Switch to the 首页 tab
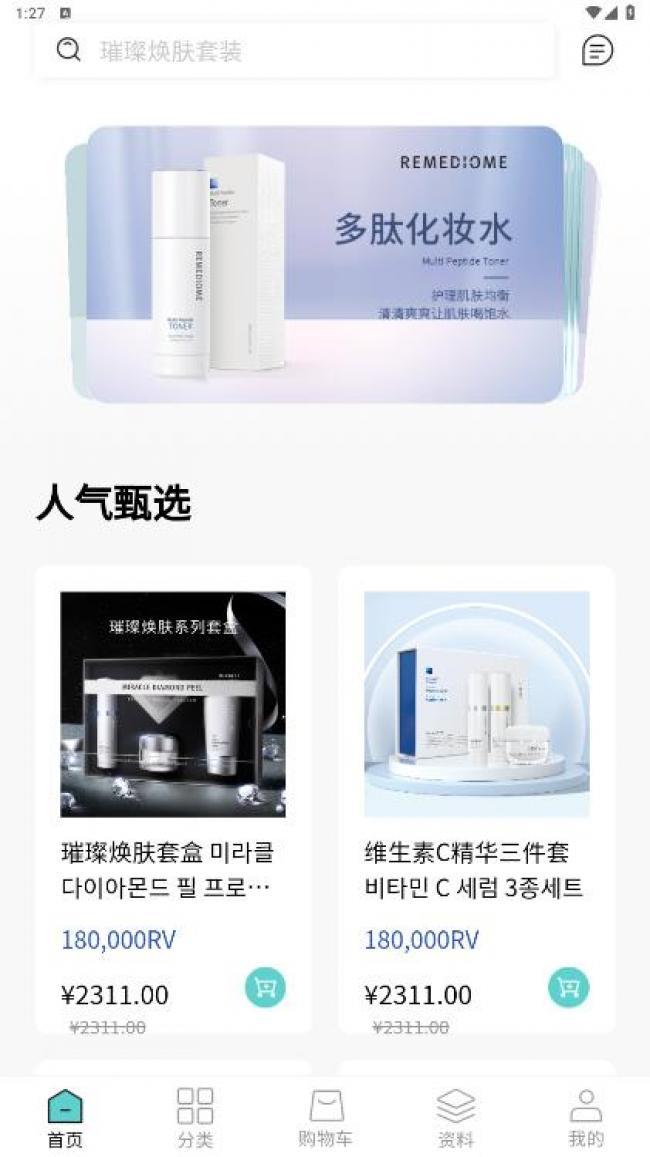Image resolution: width=650 pixels, height=1157 pixels. (x=65, y=1118)
